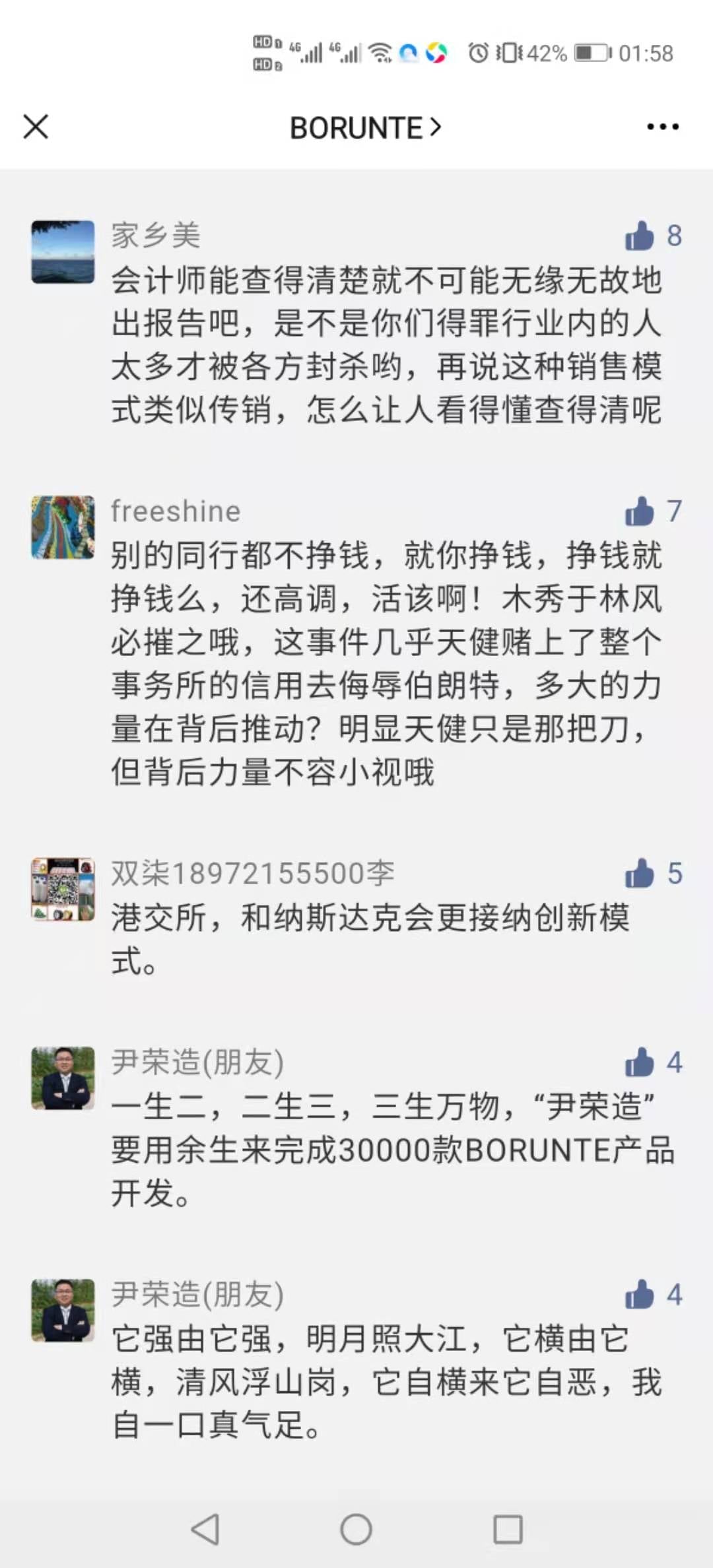This screenshot has height=1568, width=713.
Task: Open the BORUNTE account title link
Action: 364,127
